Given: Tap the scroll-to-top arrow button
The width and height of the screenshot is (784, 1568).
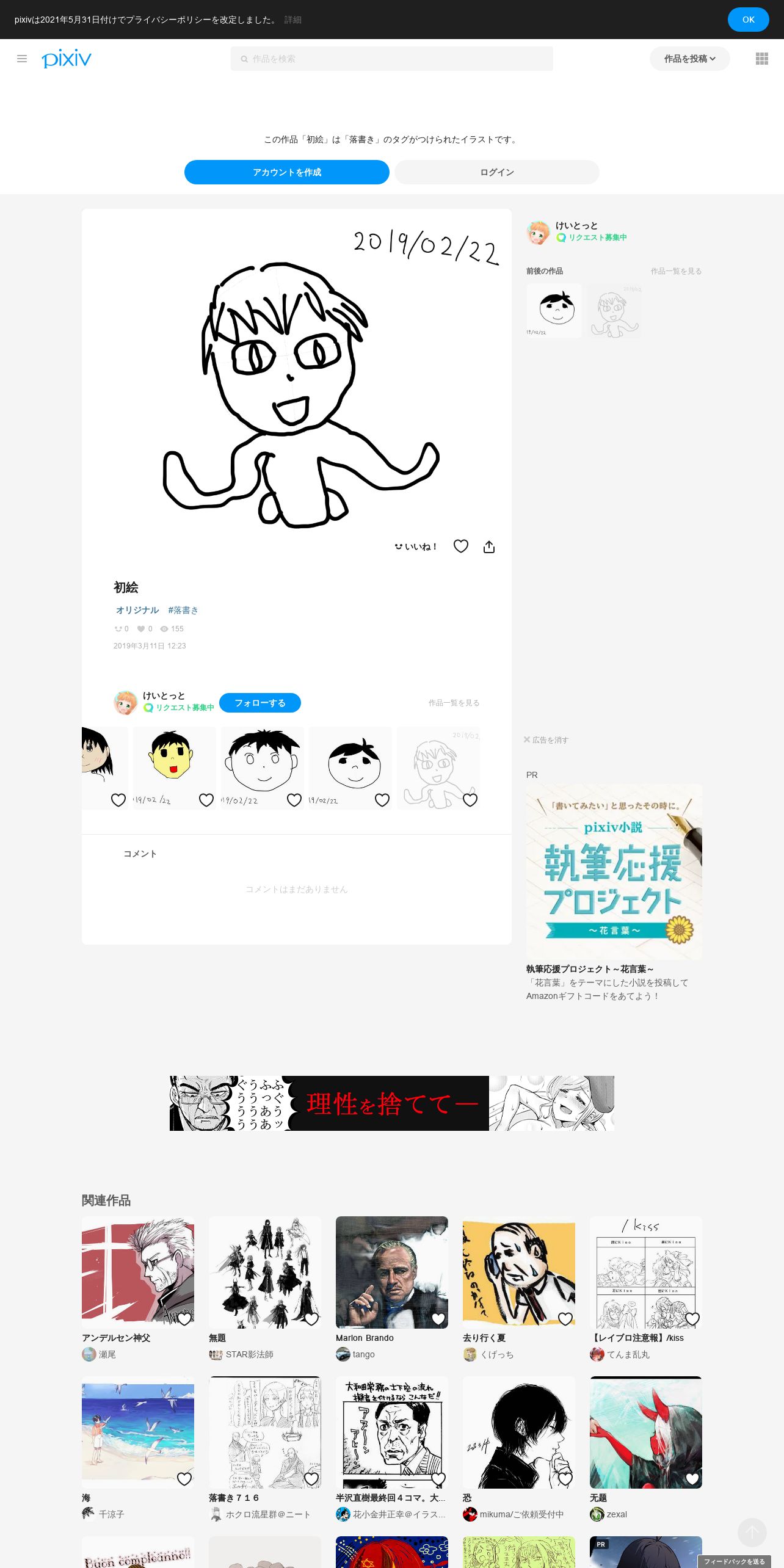Looking at the screenshot, I should pyautogui.click(x=752, y=1532).
